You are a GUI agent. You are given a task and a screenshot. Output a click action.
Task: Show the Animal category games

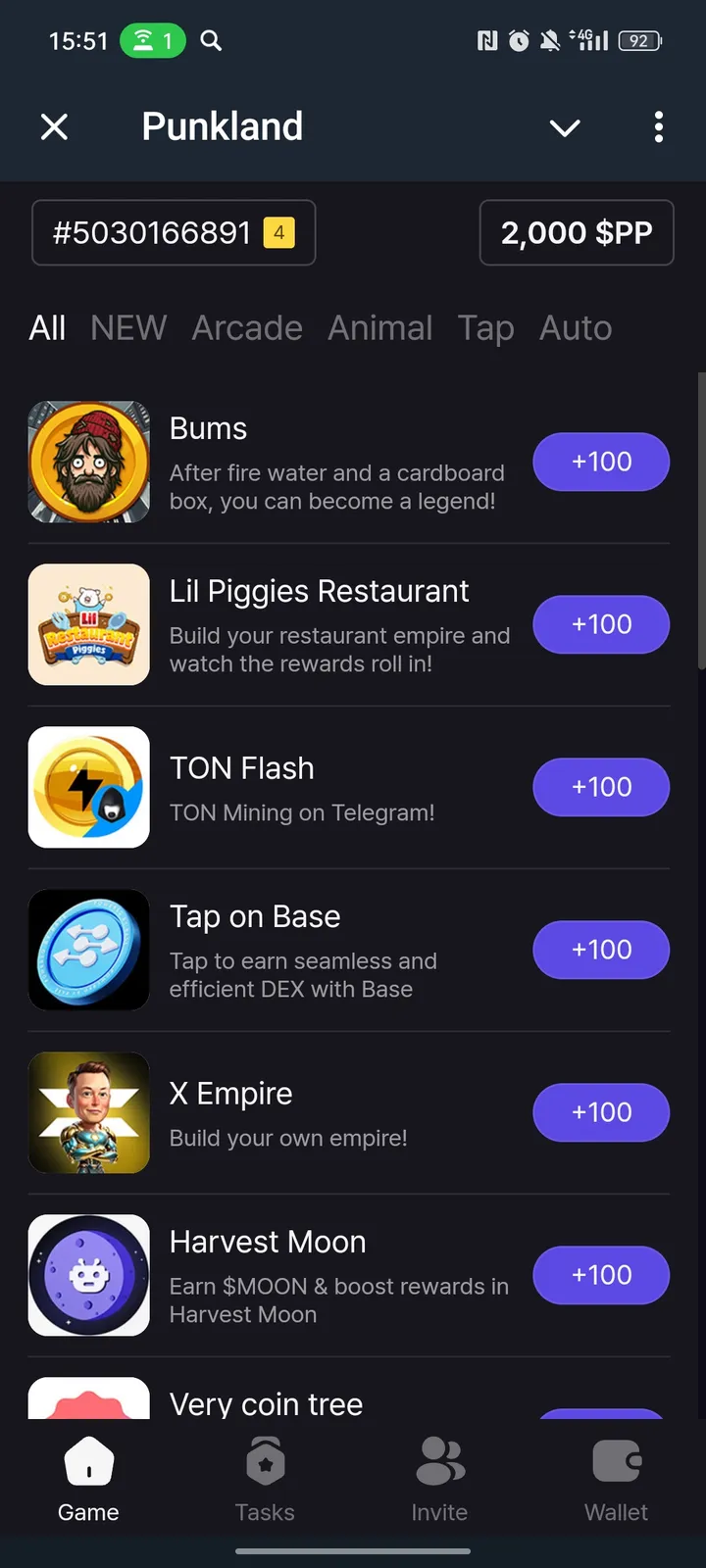pos(379,327)
